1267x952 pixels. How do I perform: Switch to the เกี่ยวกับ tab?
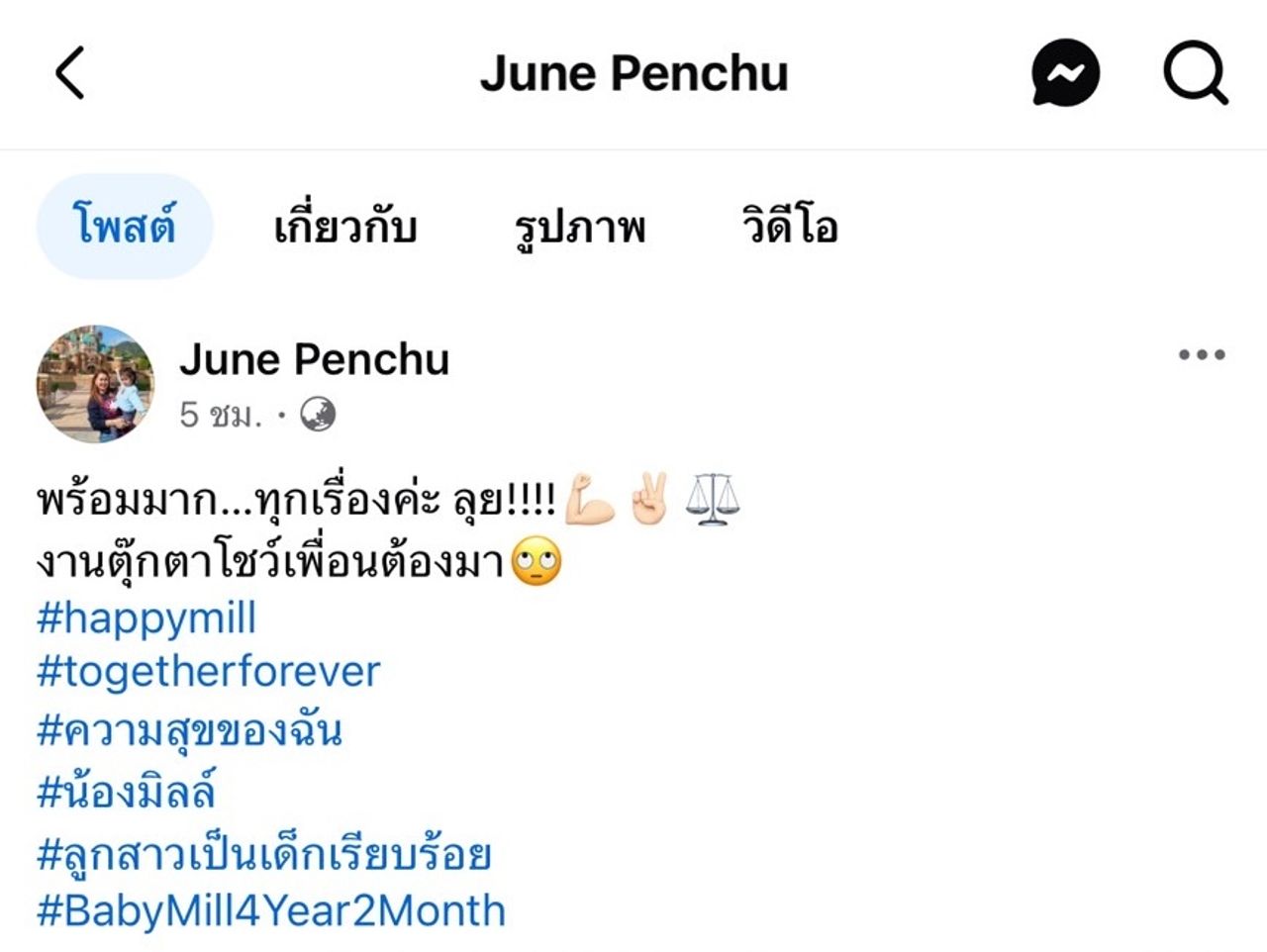point(344,226)
